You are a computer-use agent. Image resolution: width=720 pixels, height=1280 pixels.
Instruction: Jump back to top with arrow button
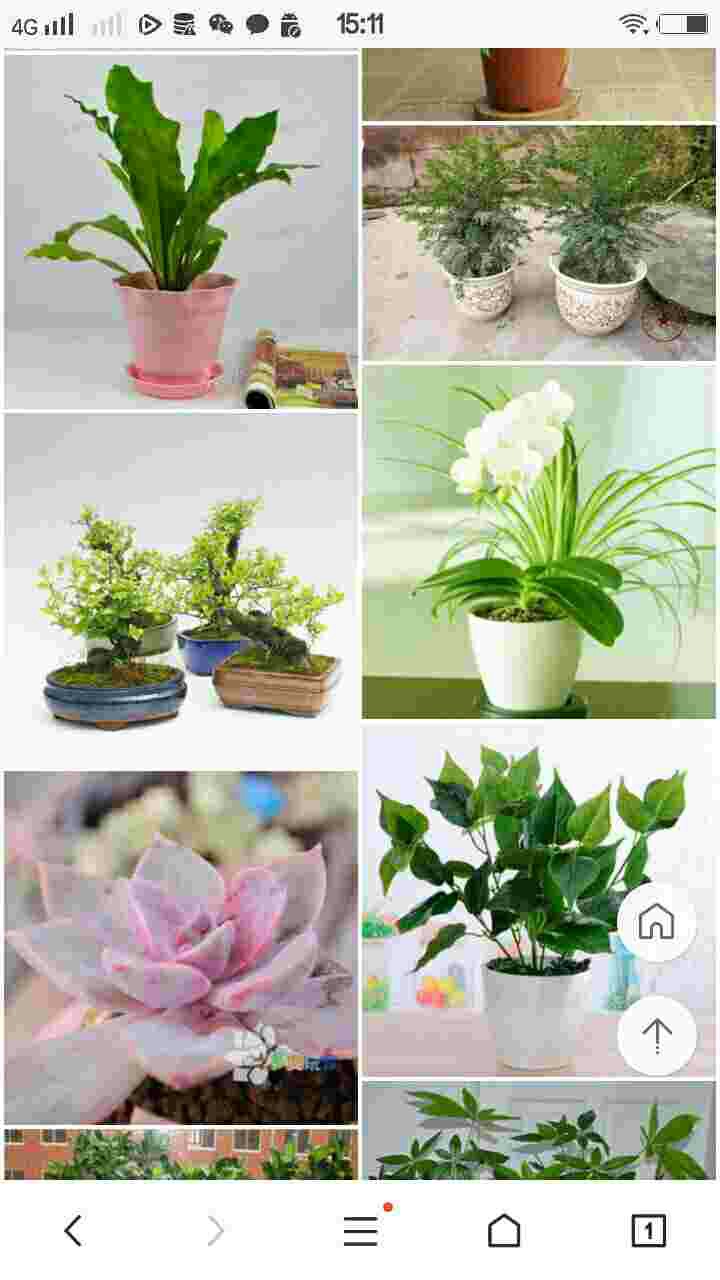pyautogui.click(x=657, y=1036)
